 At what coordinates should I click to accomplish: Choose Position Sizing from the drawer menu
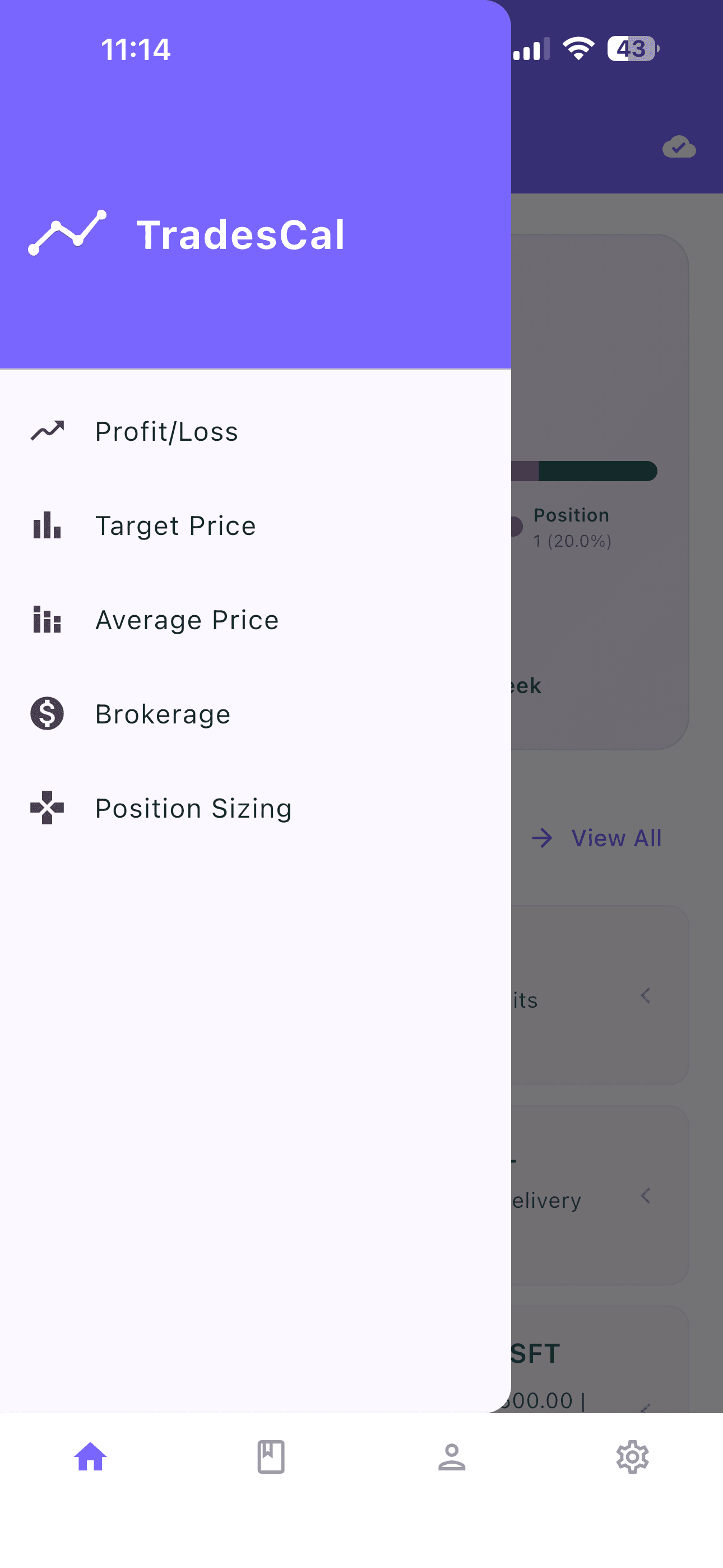point(193,808)
